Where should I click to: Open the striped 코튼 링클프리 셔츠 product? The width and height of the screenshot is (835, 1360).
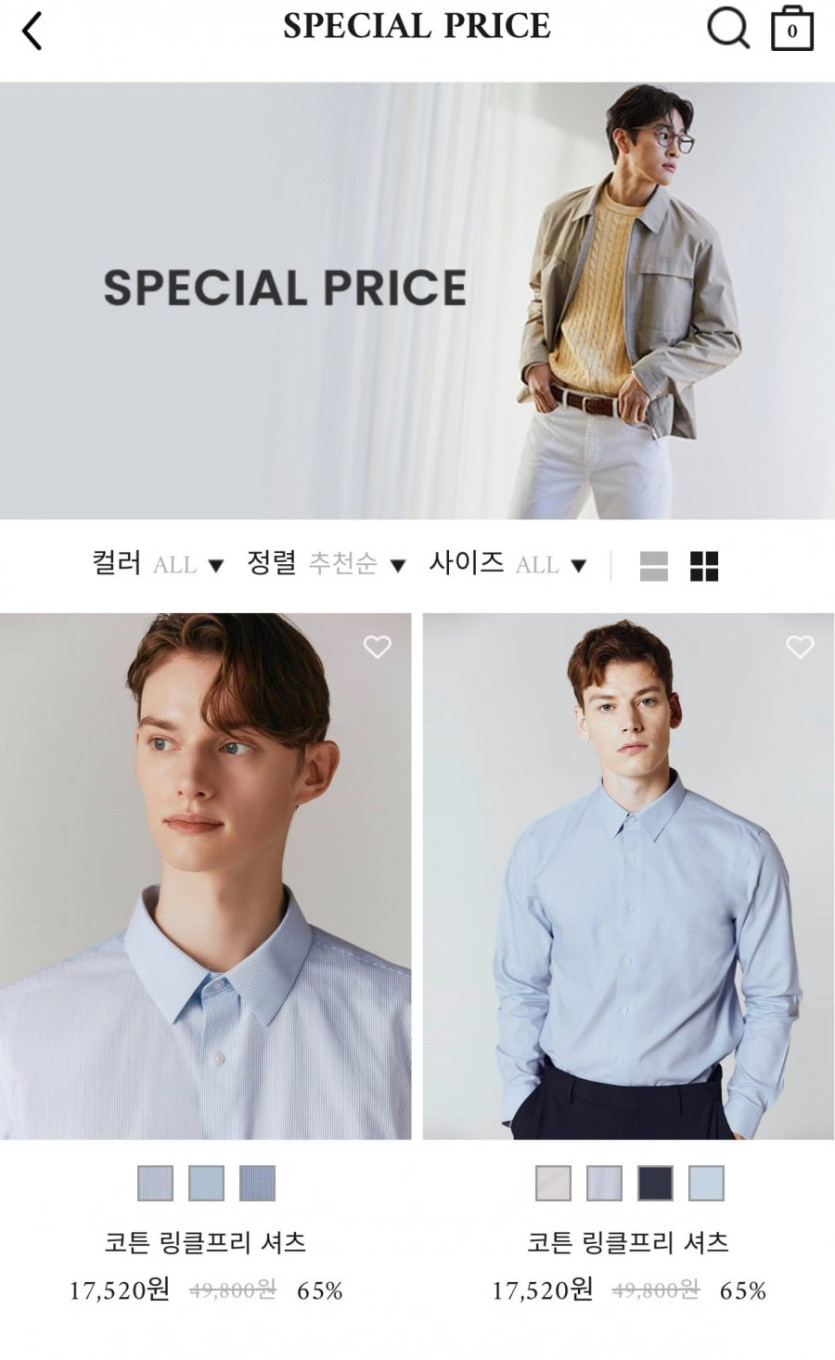205,875
